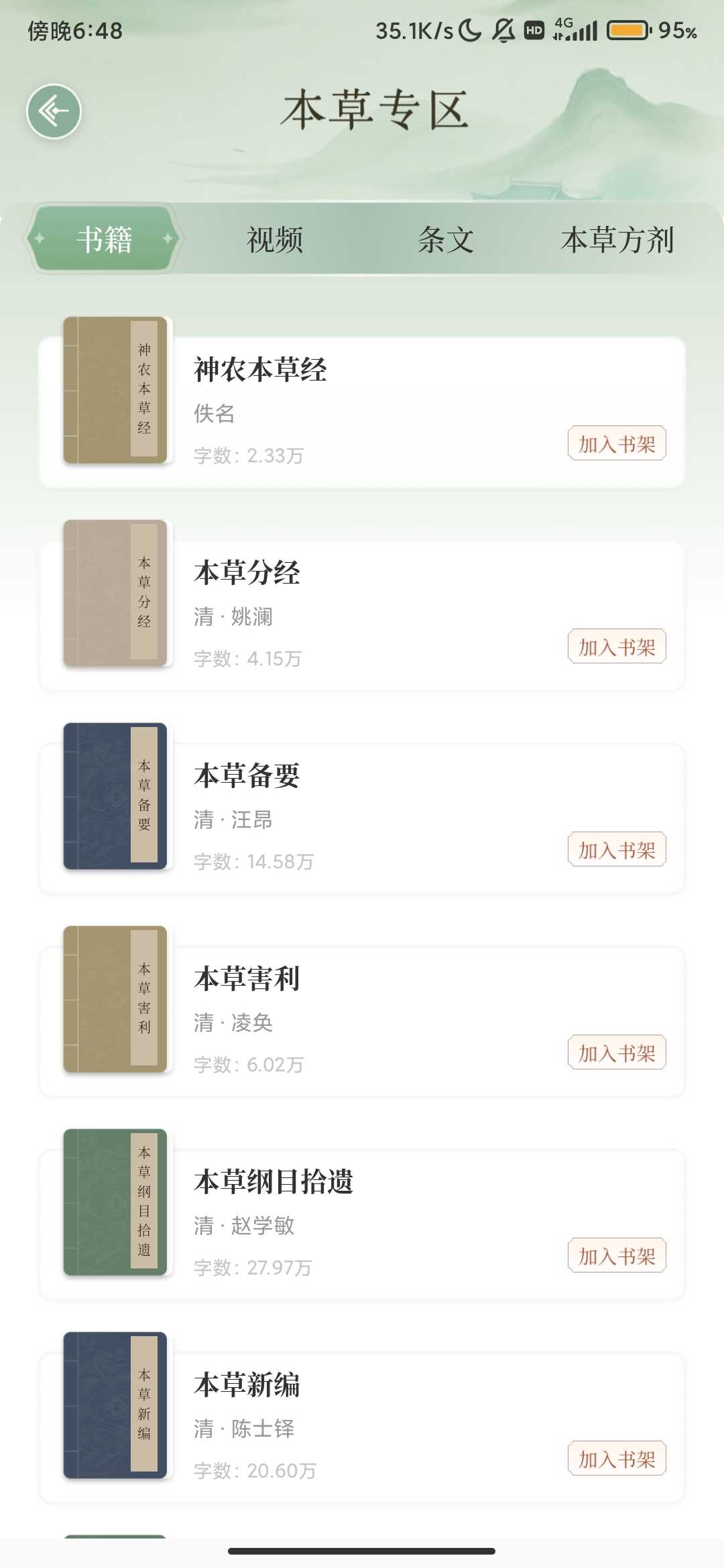This screenshot has width=724, height=1568.
Task: View the book 本草备要
Action: 247,776
